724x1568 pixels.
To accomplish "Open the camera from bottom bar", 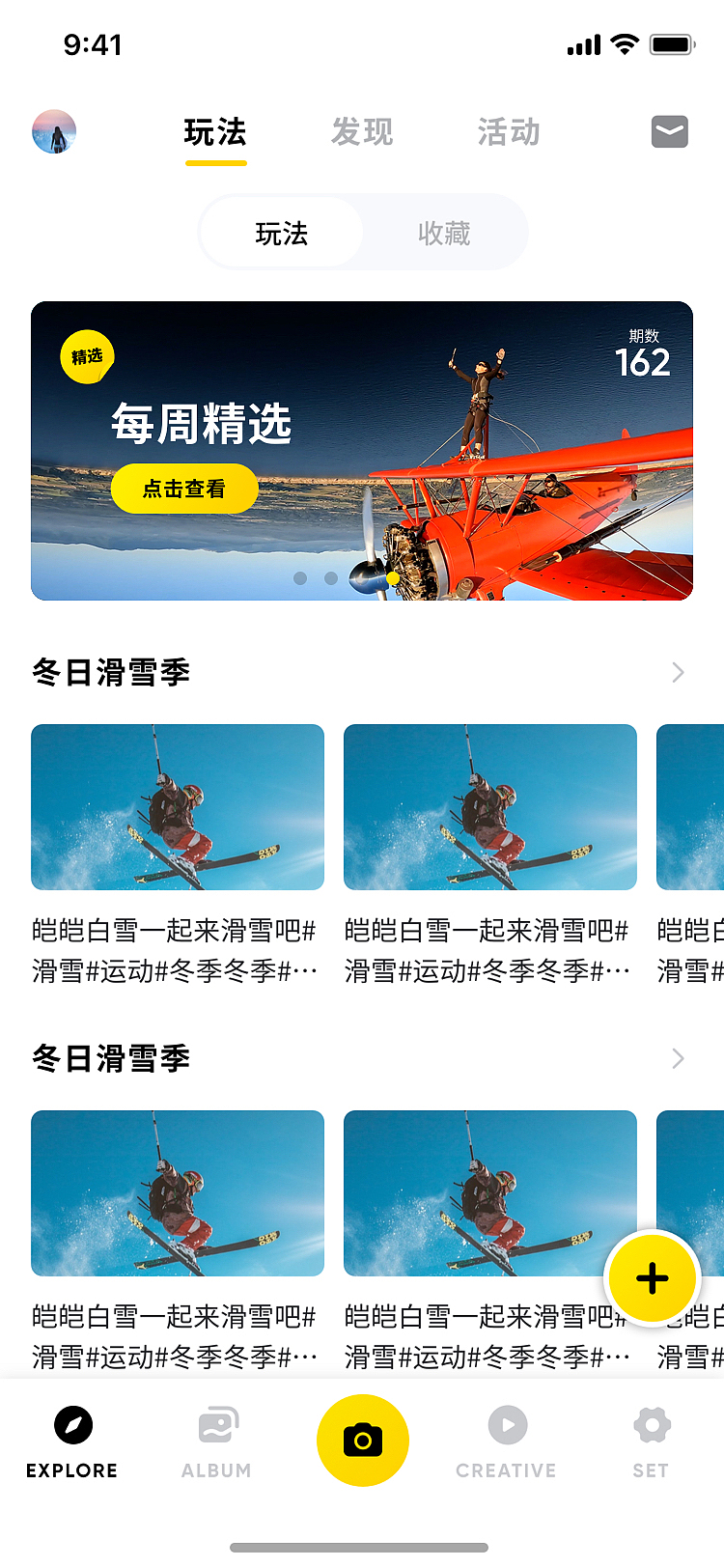I will (363, 1440).
